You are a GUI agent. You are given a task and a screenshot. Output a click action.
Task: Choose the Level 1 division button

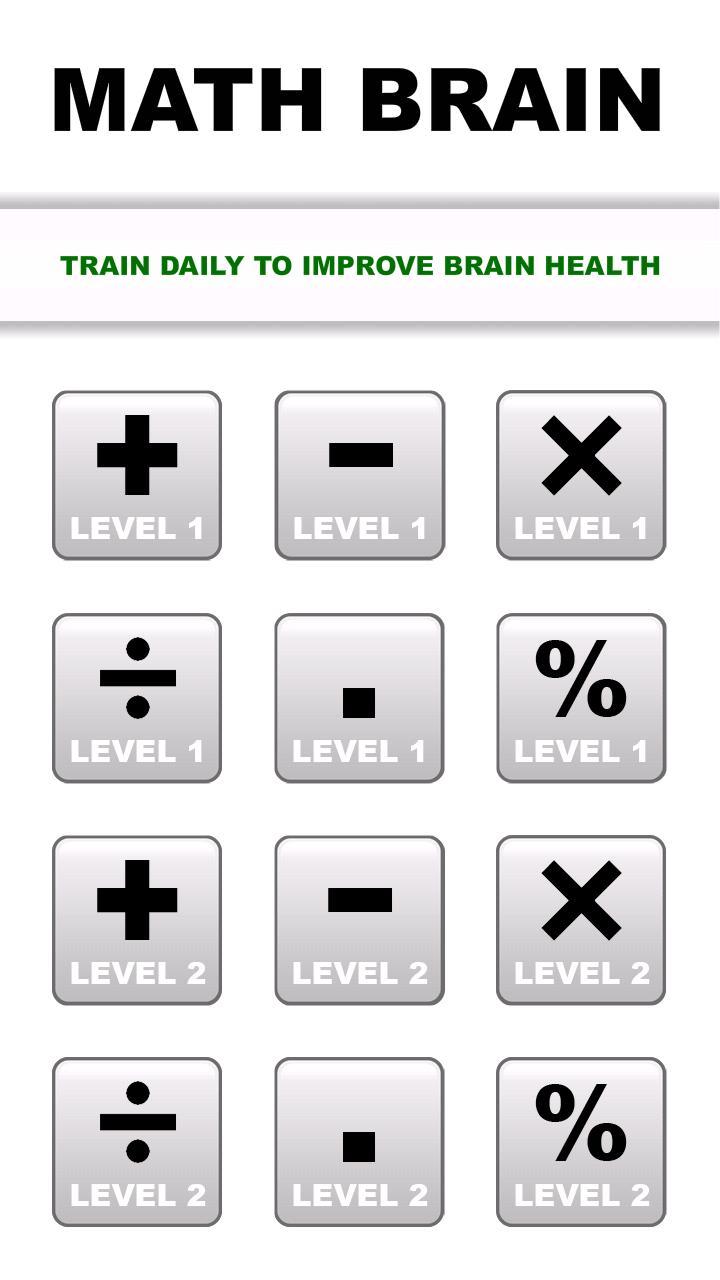click(136, 697)
